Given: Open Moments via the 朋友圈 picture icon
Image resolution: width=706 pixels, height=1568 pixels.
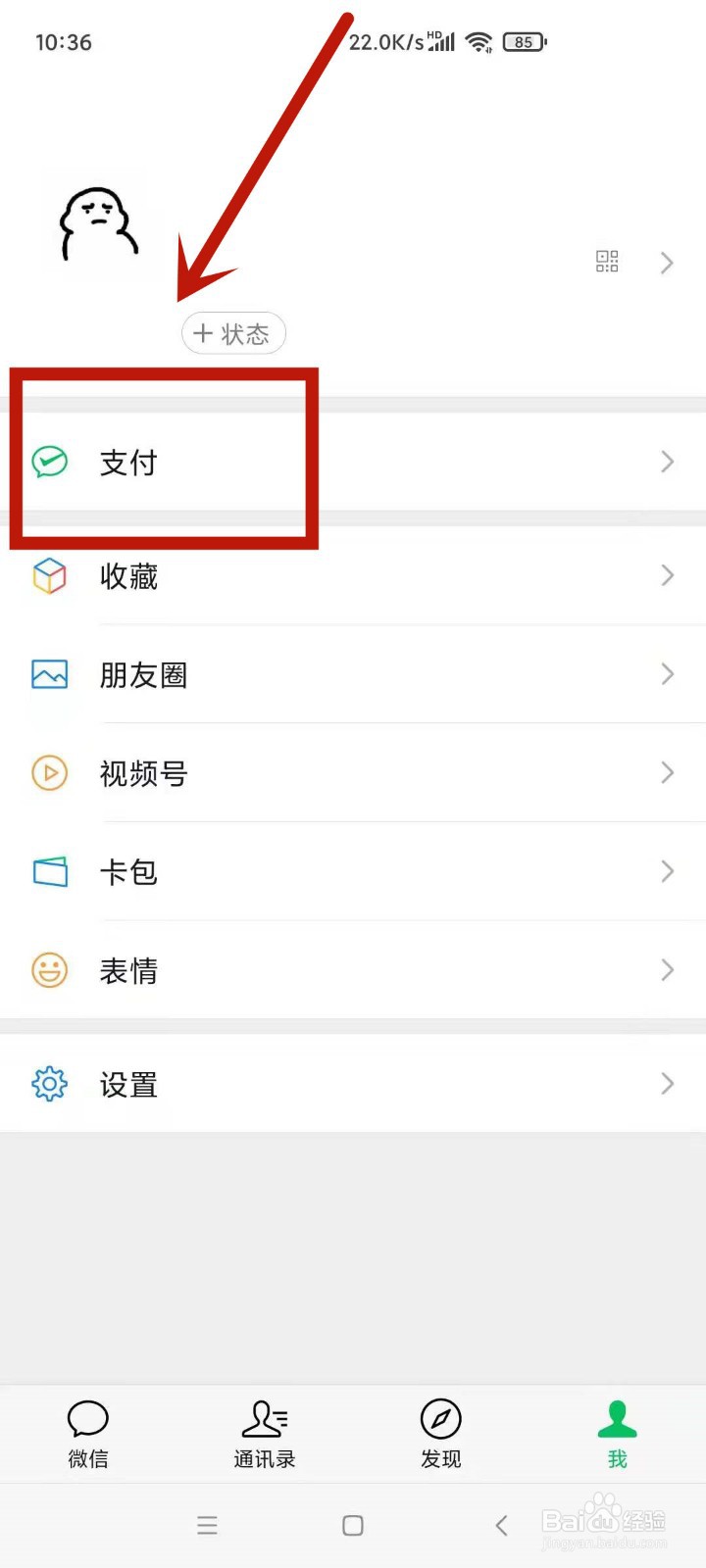Looking at the screenshot, I should tap(49, 674).
